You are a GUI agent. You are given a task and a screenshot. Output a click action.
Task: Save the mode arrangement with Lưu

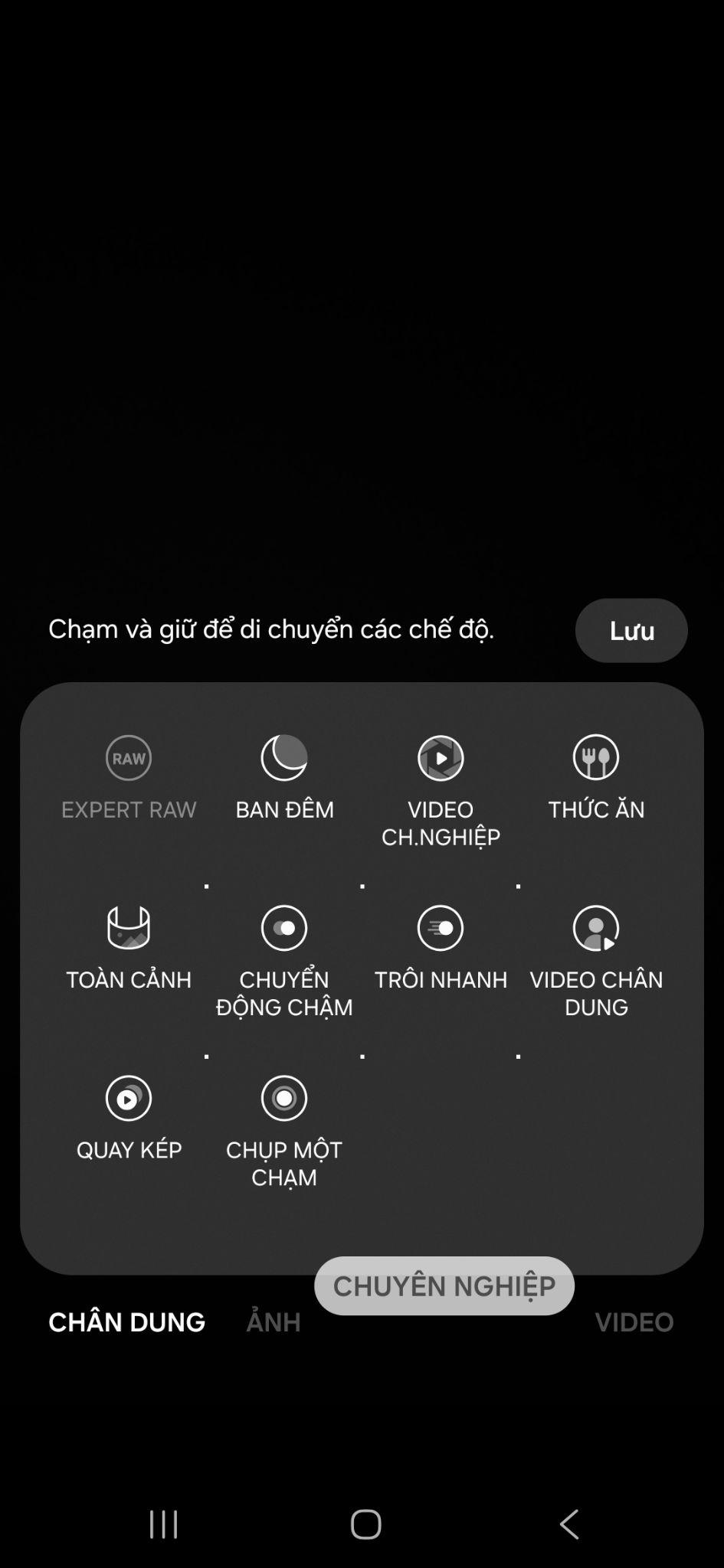tap(631, 630)
